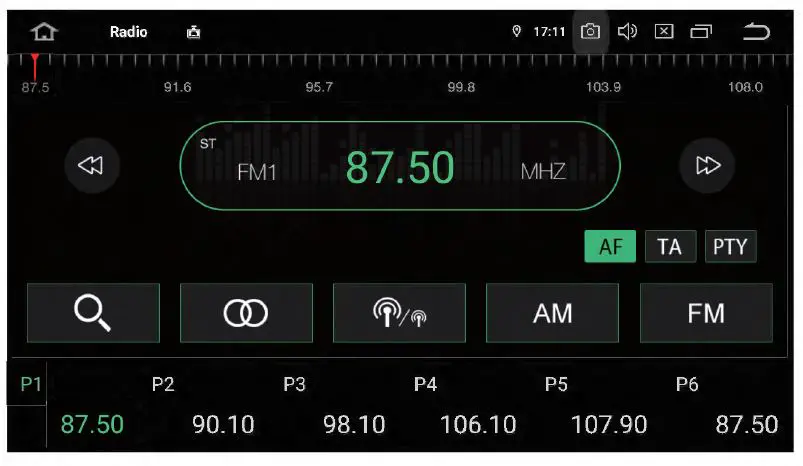The image size is (803, 466).
Task: Seek to the next radio station
Action: tap(707, 166)
